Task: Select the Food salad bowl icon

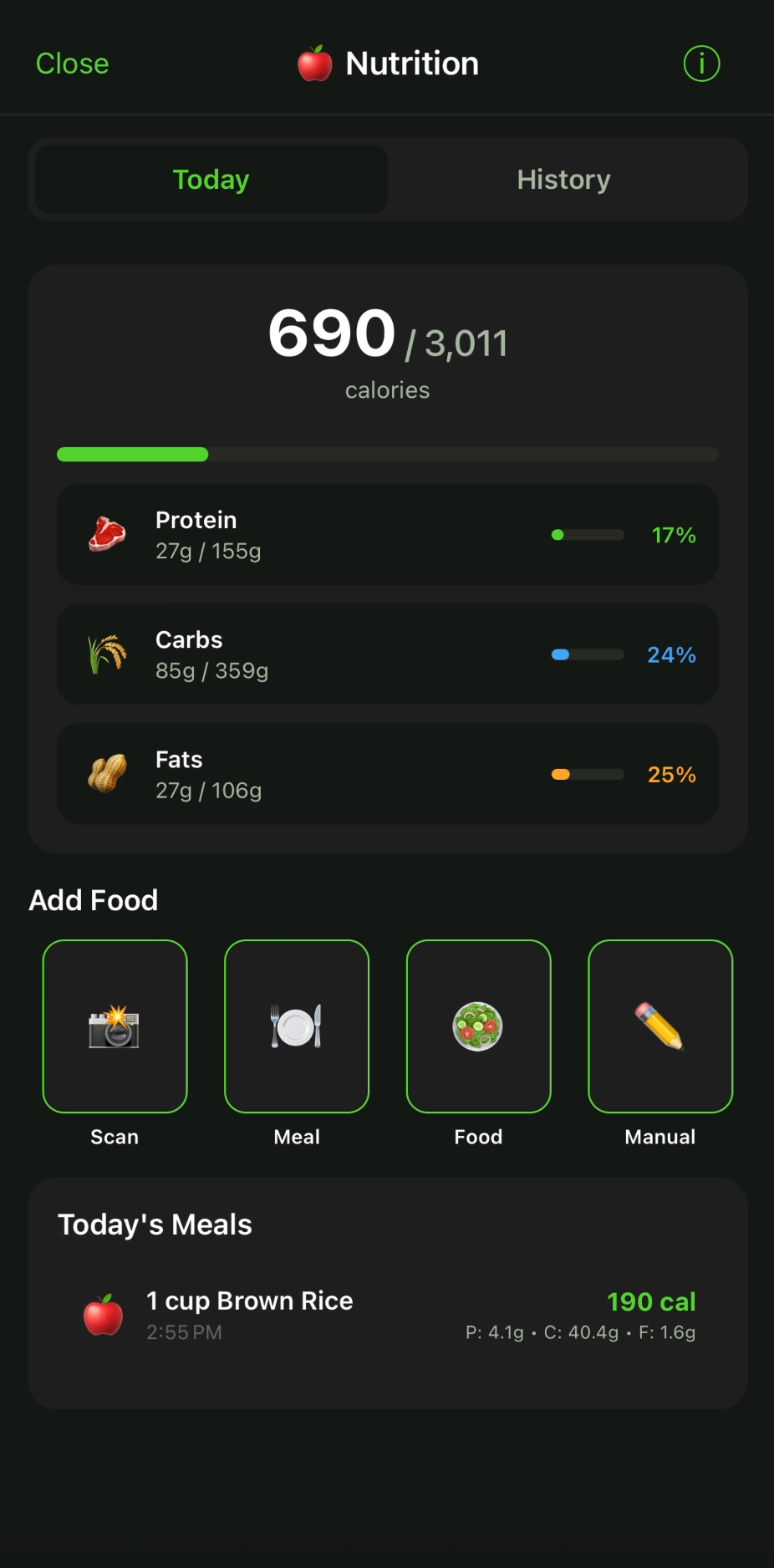Action: tap(478, 1026)
